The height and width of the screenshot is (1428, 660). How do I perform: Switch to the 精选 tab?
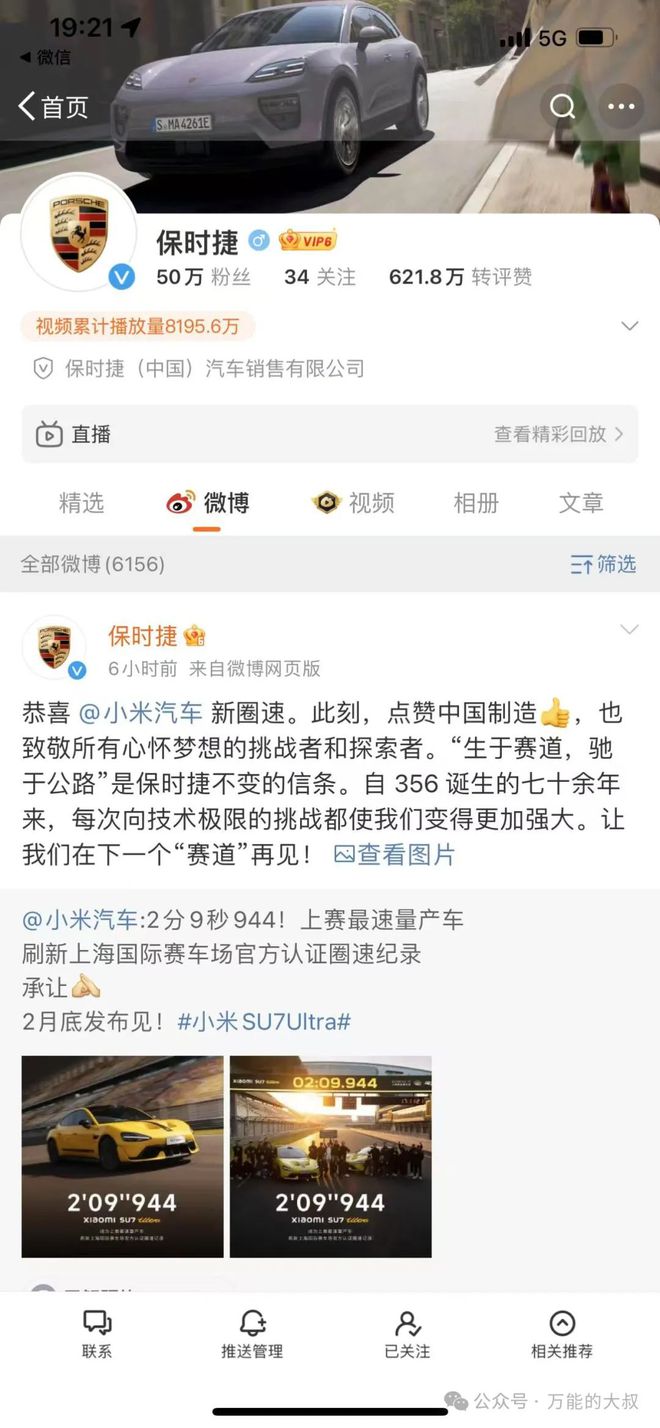coord(81,503)
